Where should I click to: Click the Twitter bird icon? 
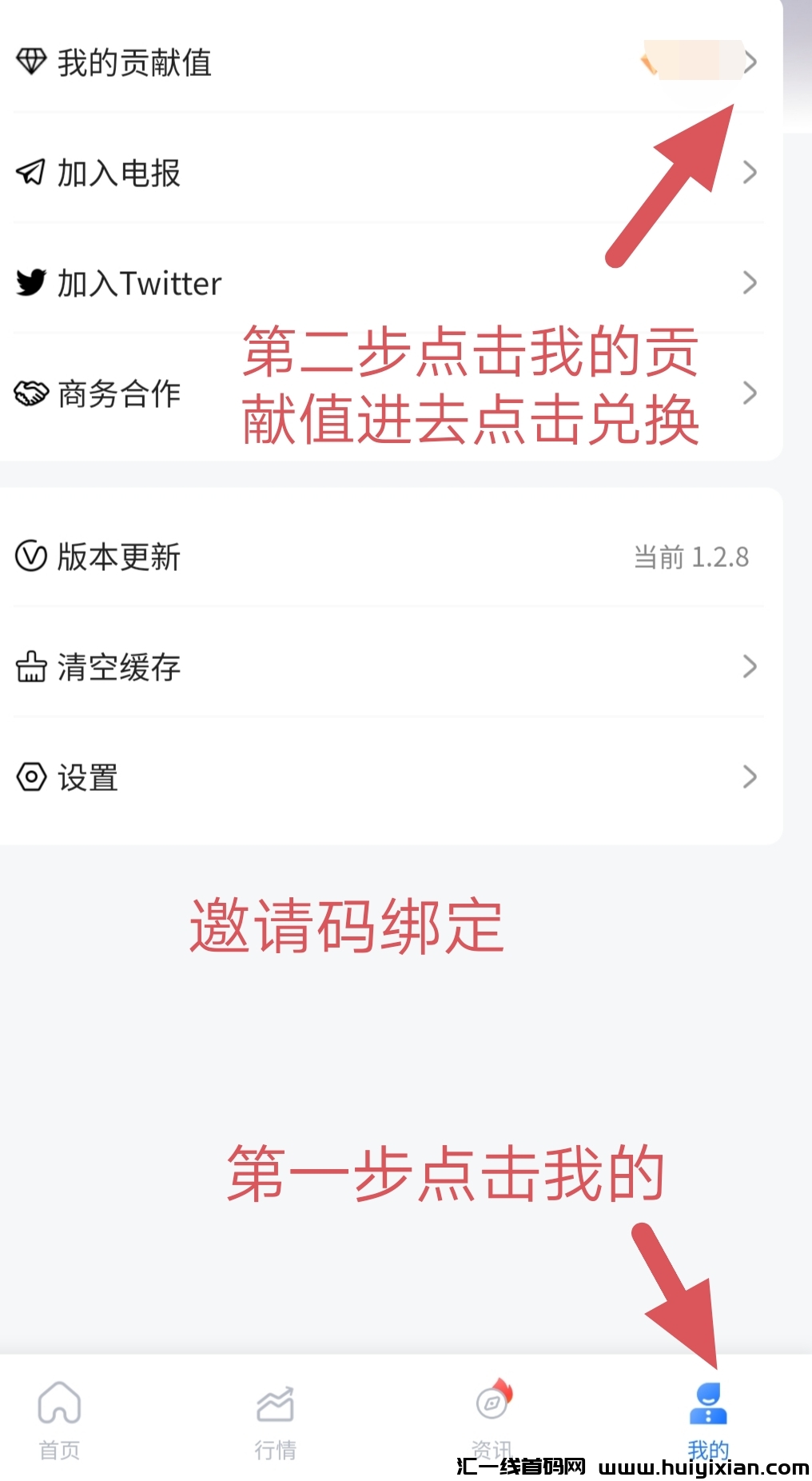[x=30, y=281]
